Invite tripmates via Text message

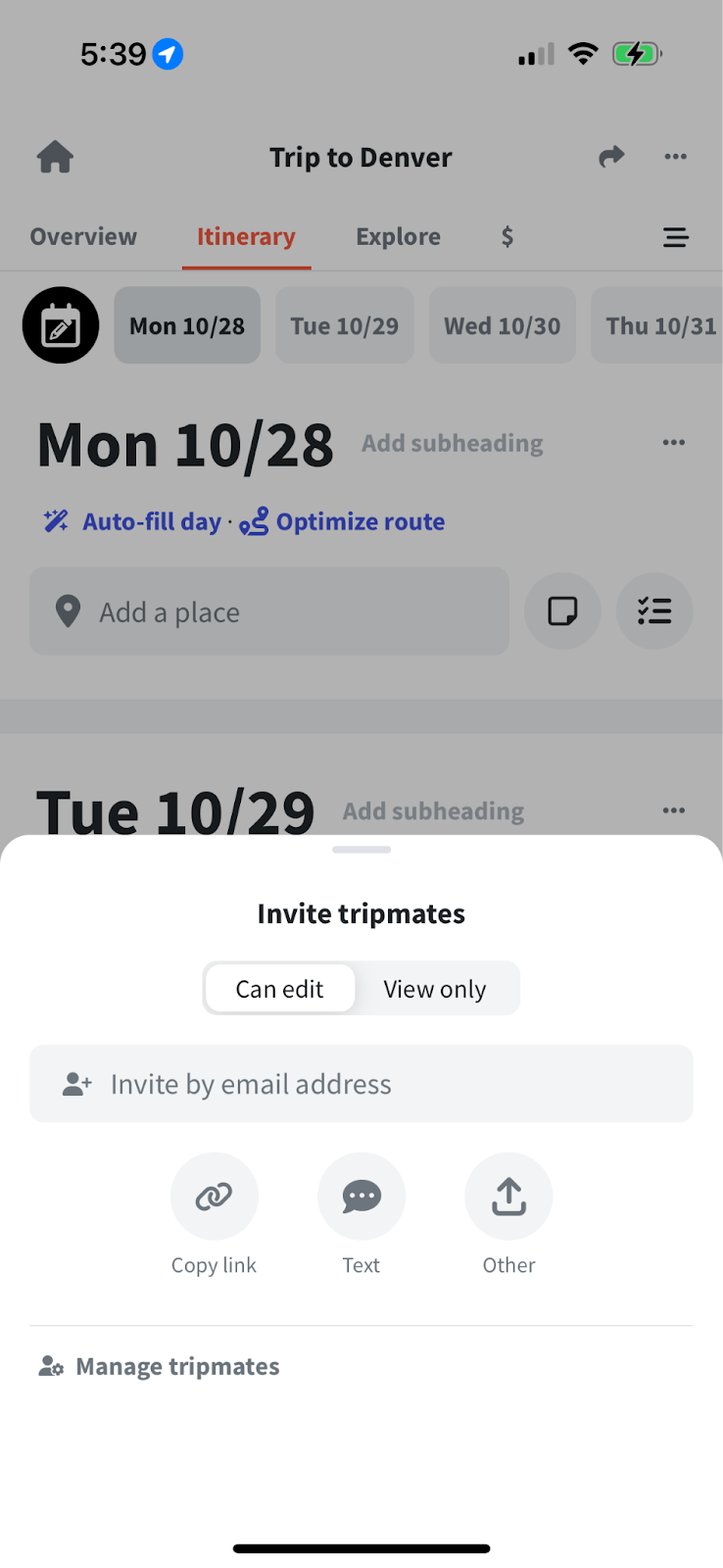click(361, 1197)
